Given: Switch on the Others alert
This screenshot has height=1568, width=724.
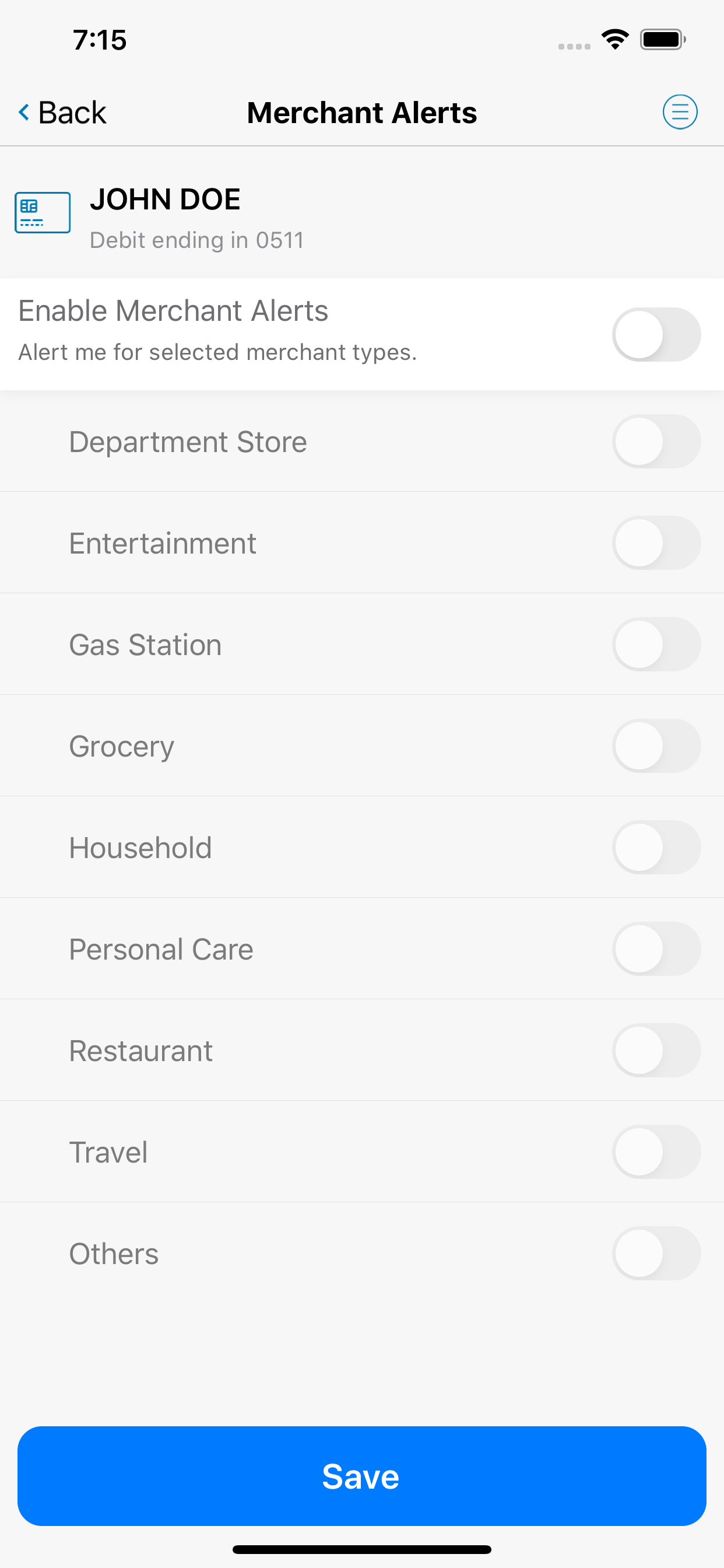Looking at the screenshot, I should (x=656, y=1254).
